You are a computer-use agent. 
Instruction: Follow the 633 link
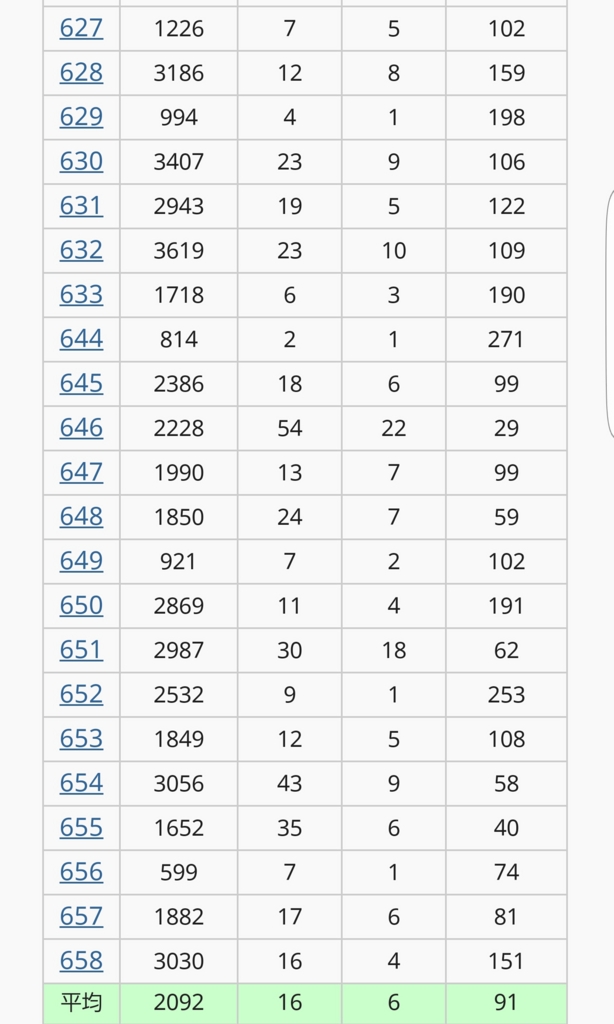(x=81, y=294)
